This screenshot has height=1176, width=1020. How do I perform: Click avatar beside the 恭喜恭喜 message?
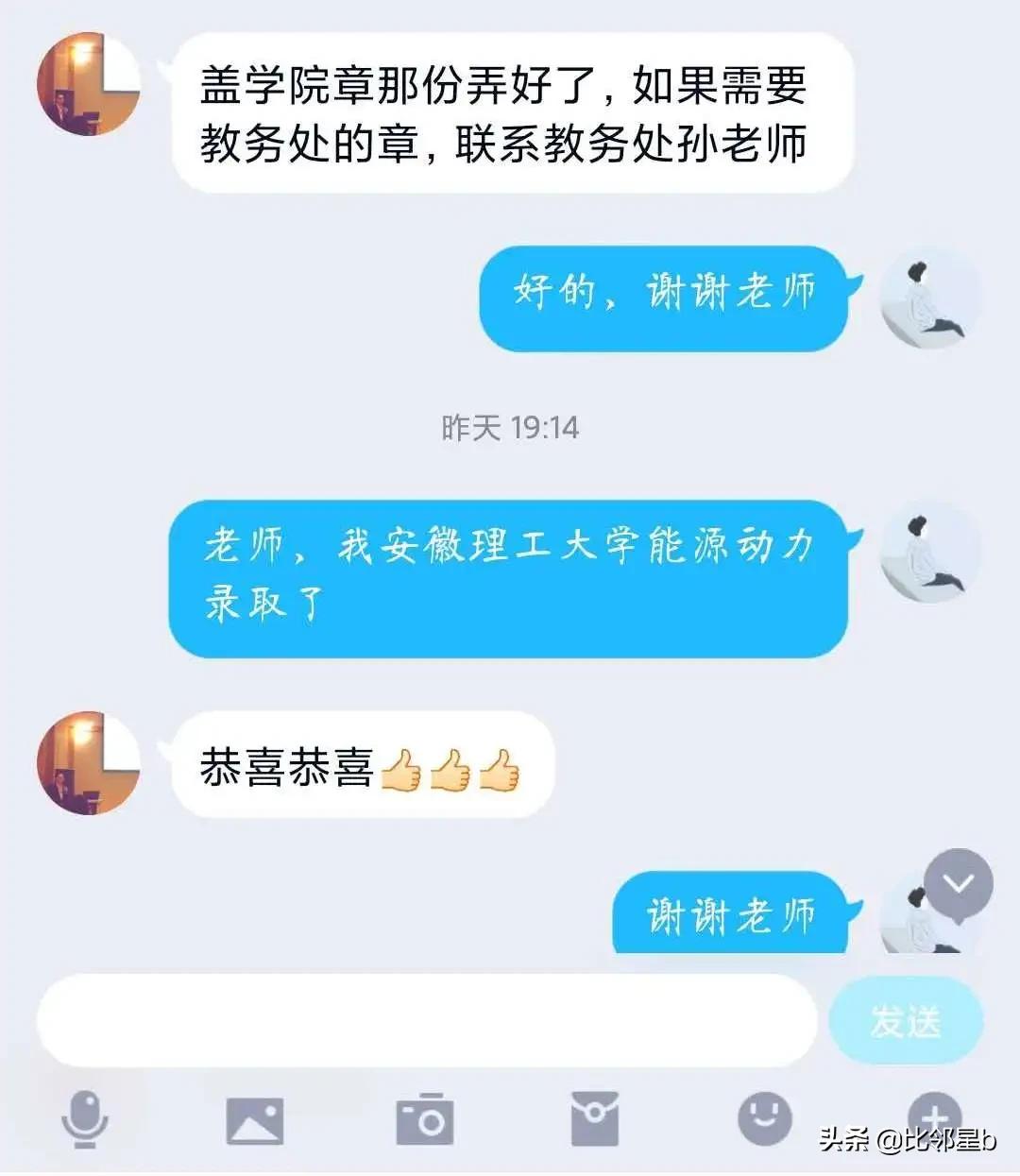[87, 763]
